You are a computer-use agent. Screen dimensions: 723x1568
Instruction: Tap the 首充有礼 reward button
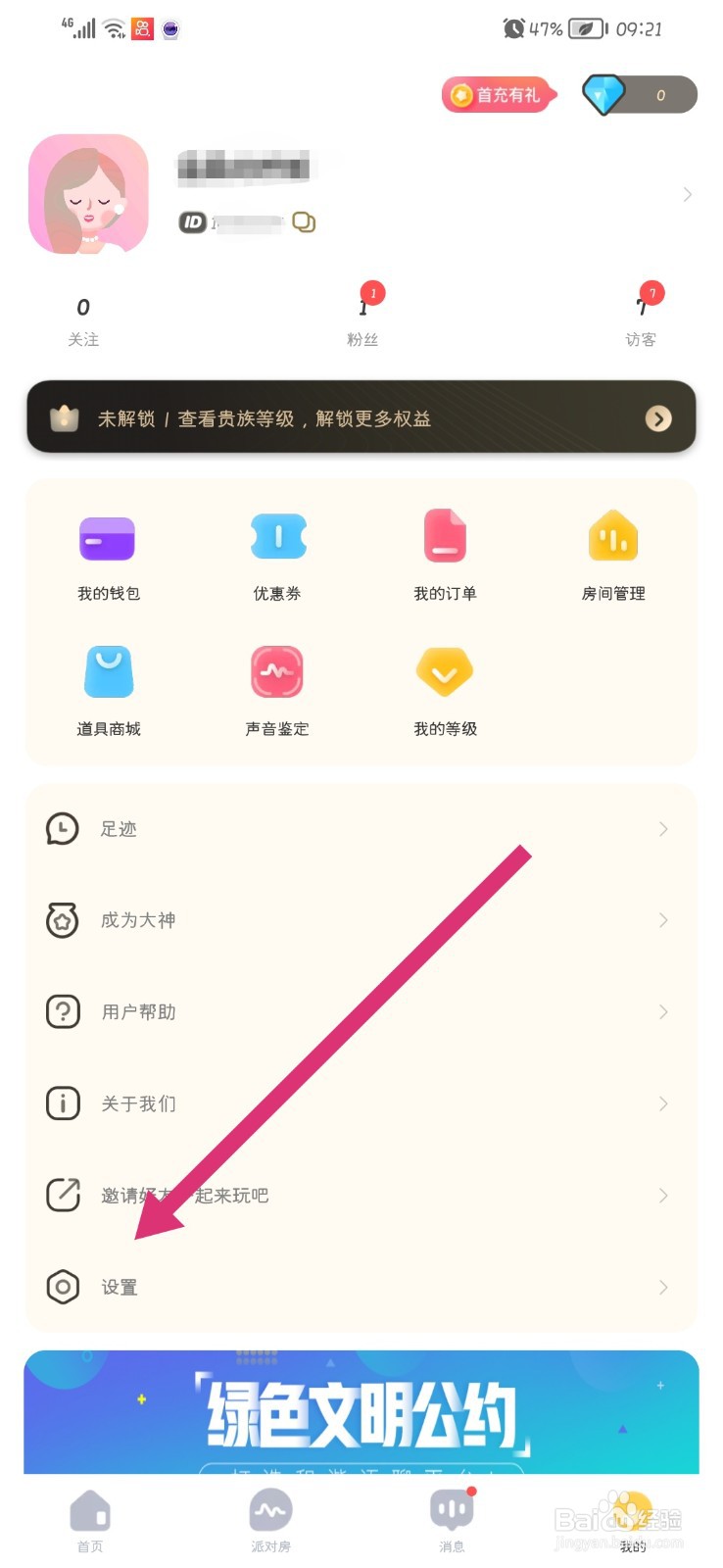498,95
